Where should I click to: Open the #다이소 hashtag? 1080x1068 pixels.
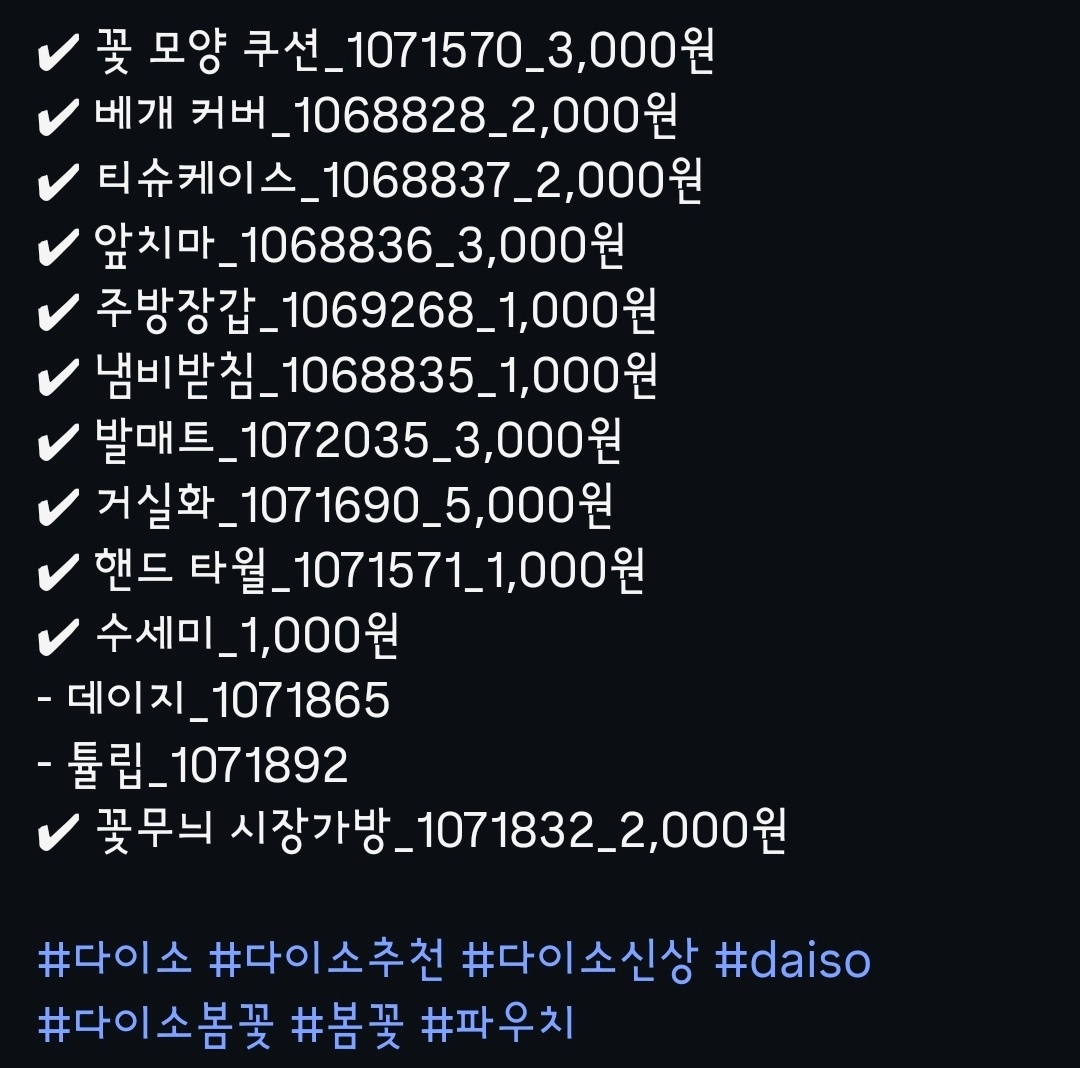pyautogui.click(x=113, y=962)
